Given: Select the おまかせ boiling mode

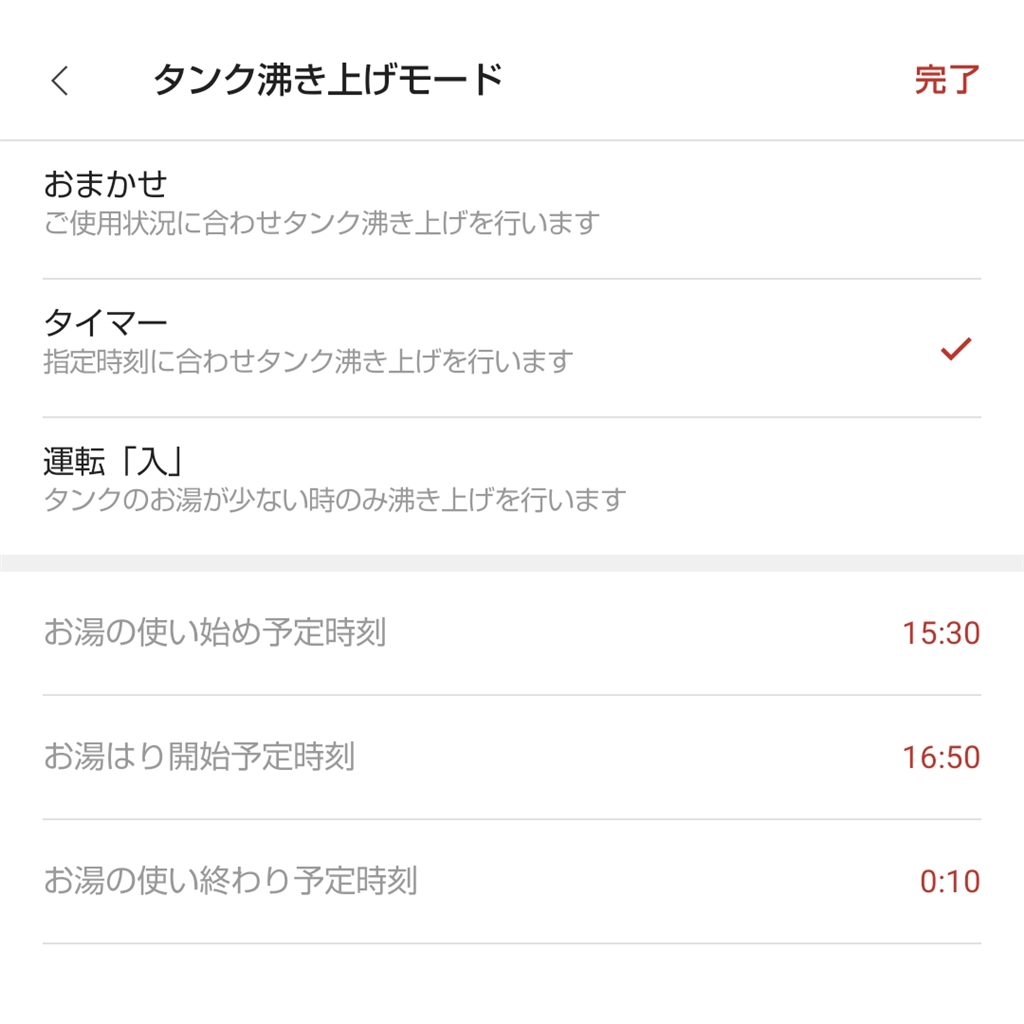Looking at the screenshot, I should (320, 203).
